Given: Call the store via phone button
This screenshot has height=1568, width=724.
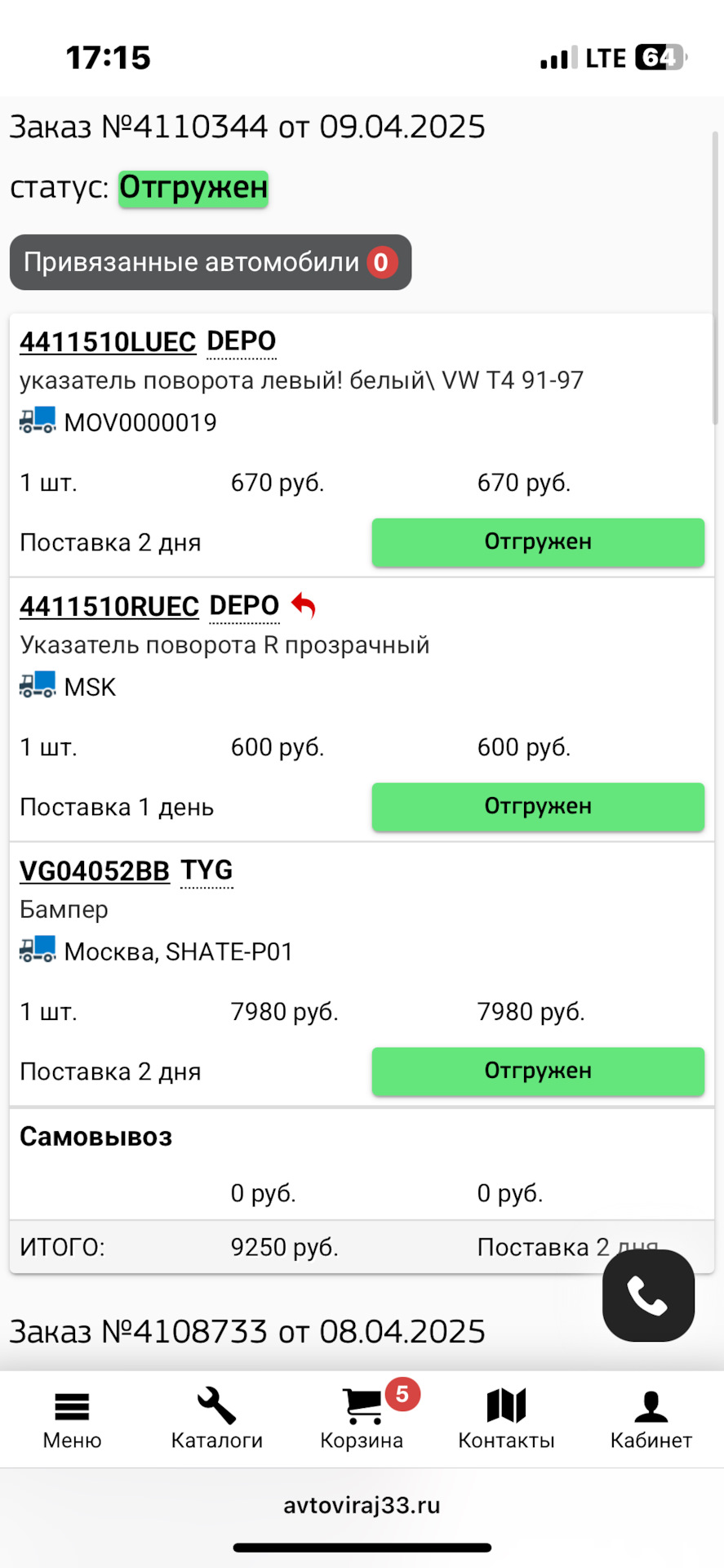Looking at the screenshot, I should click(x=648, y=1296).
